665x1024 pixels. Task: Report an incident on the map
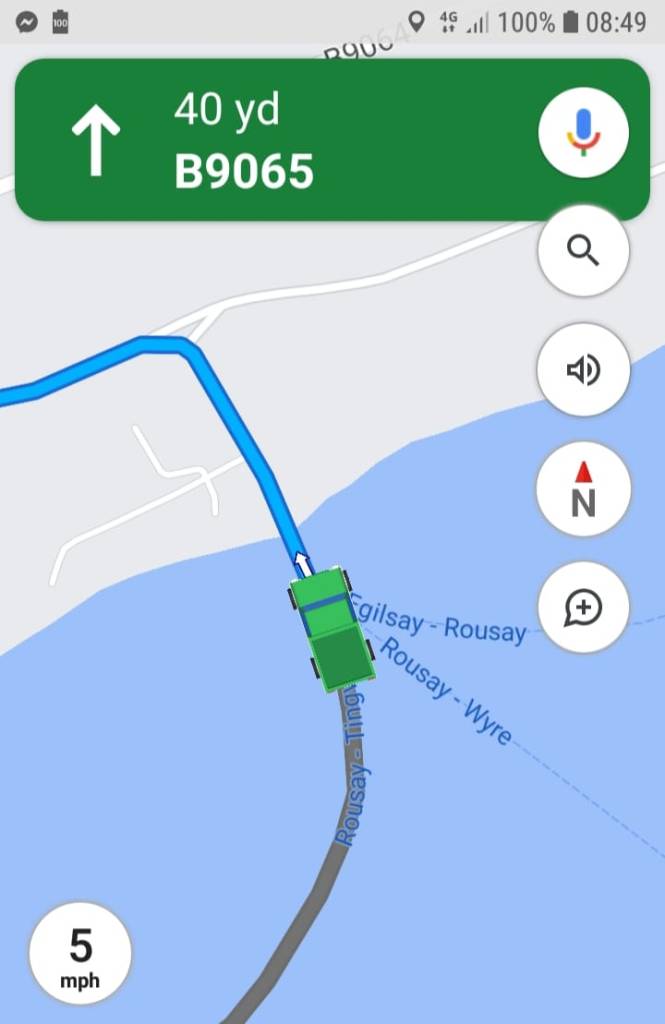coord(583,607)
